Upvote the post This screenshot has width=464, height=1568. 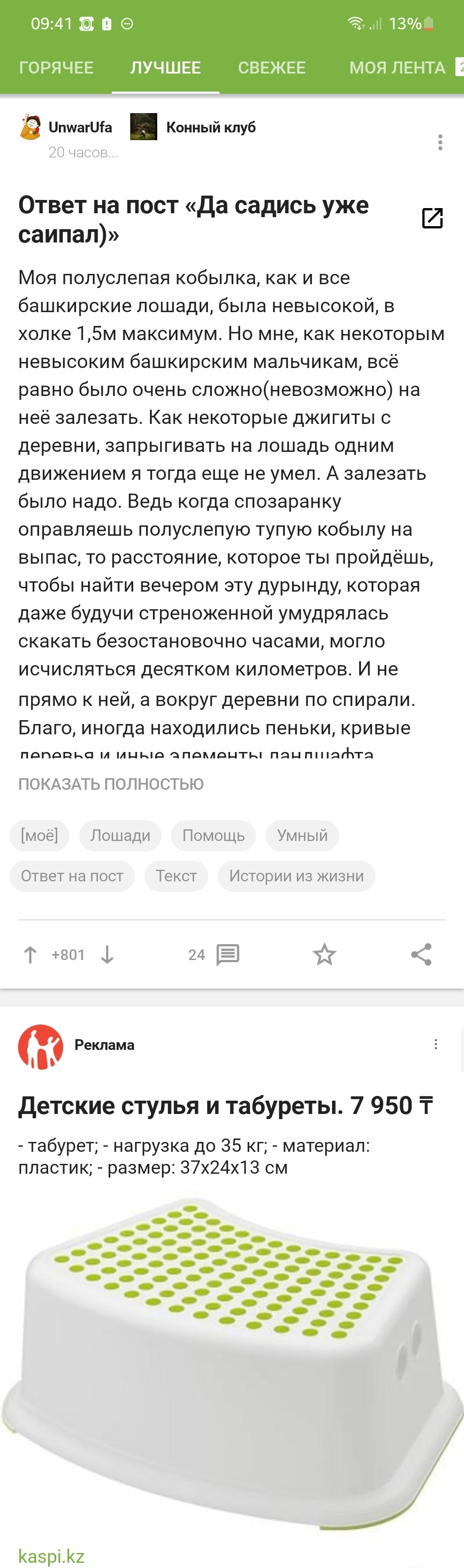pyautogui.click(x=30, y=954)
